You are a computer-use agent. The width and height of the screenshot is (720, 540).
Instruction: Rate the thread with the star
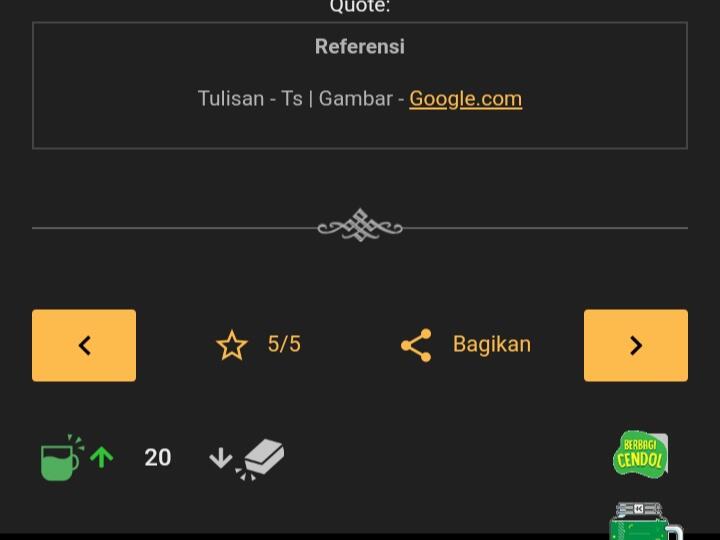[232, 345]
